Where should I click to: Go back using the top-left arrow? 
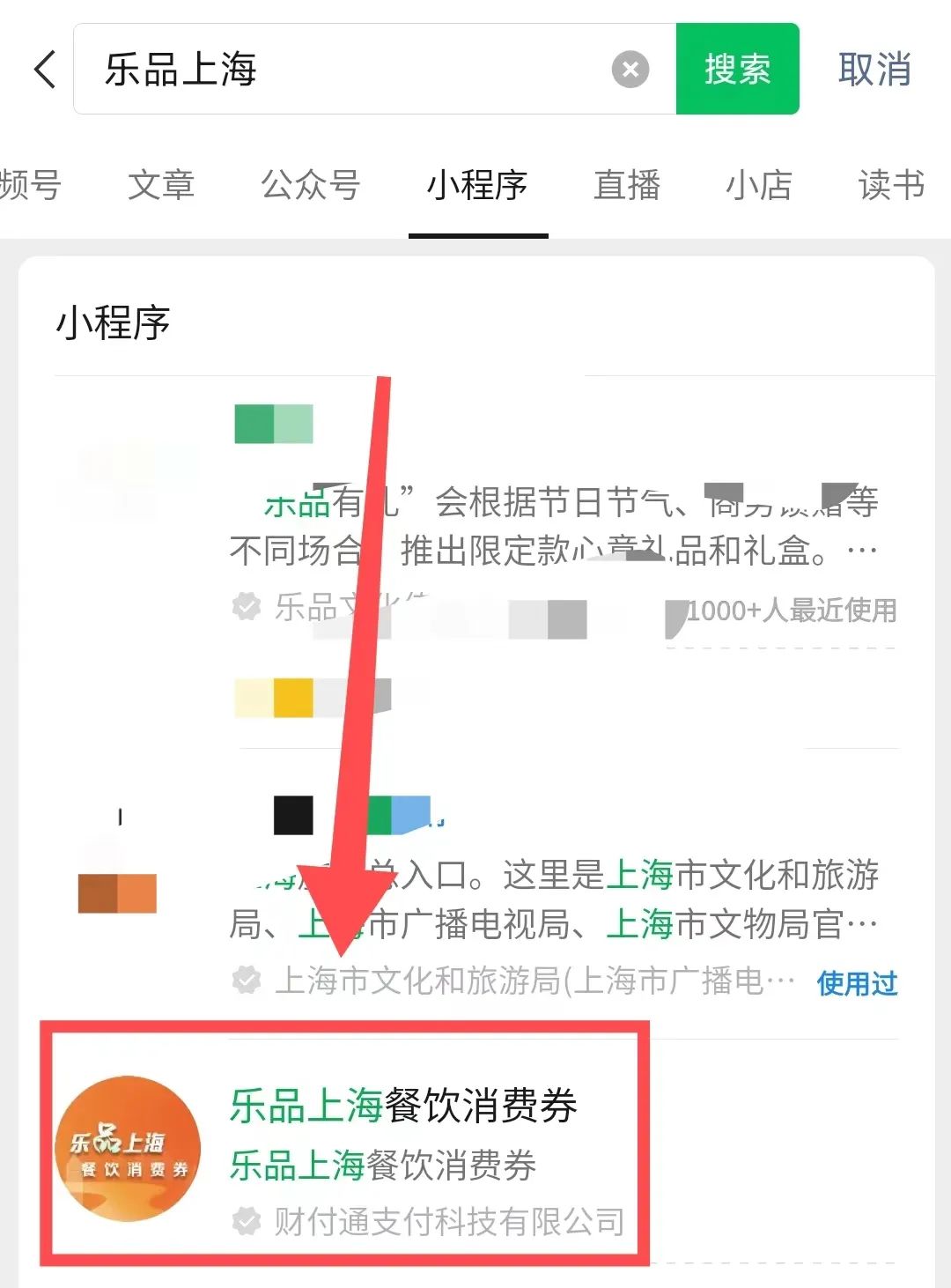pyautogui.click(x=45, y=69)
